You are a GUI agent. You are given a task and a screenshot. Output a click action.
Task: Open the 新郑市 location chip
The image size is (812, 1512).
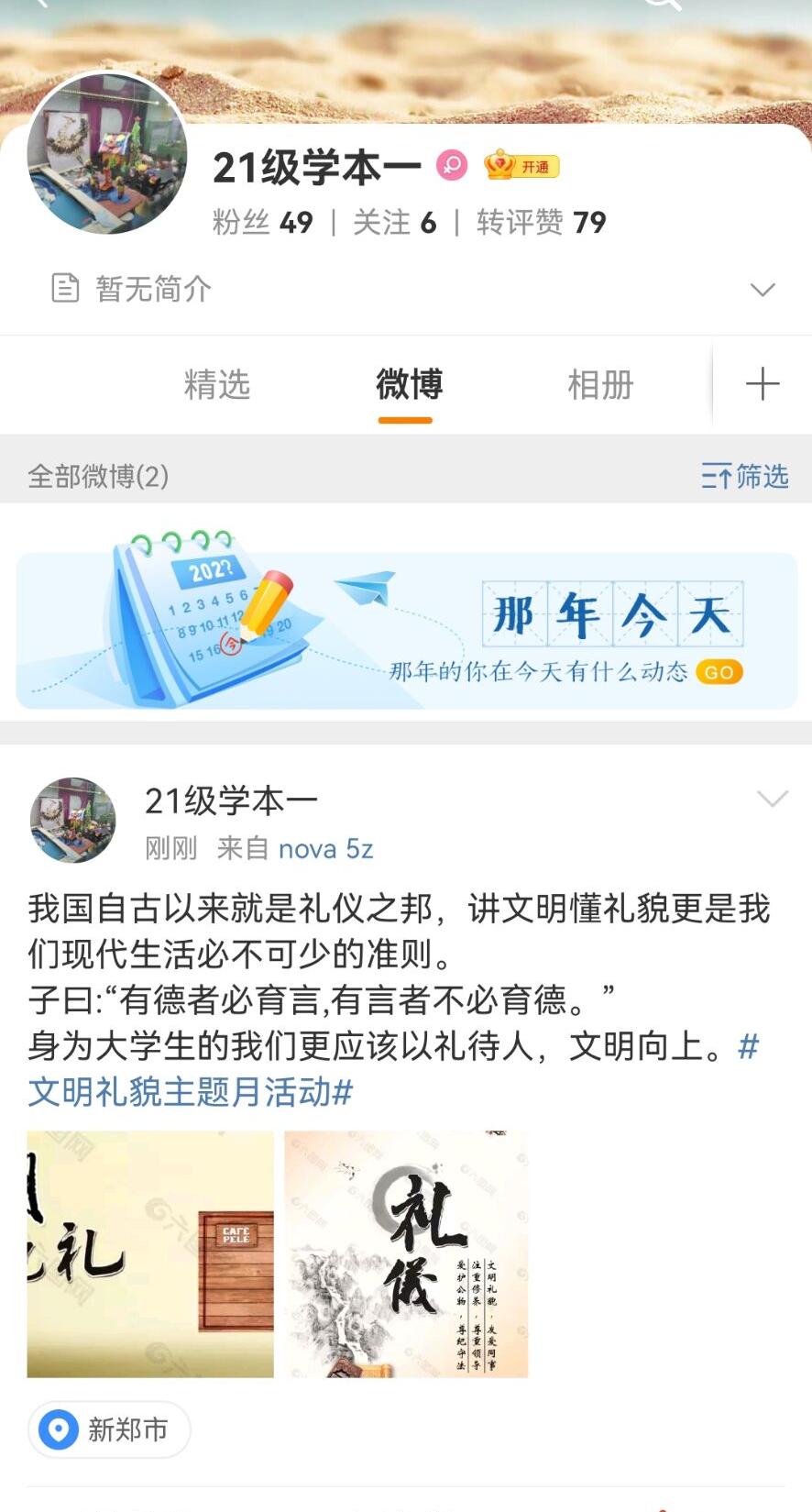tap(109, 1429)
